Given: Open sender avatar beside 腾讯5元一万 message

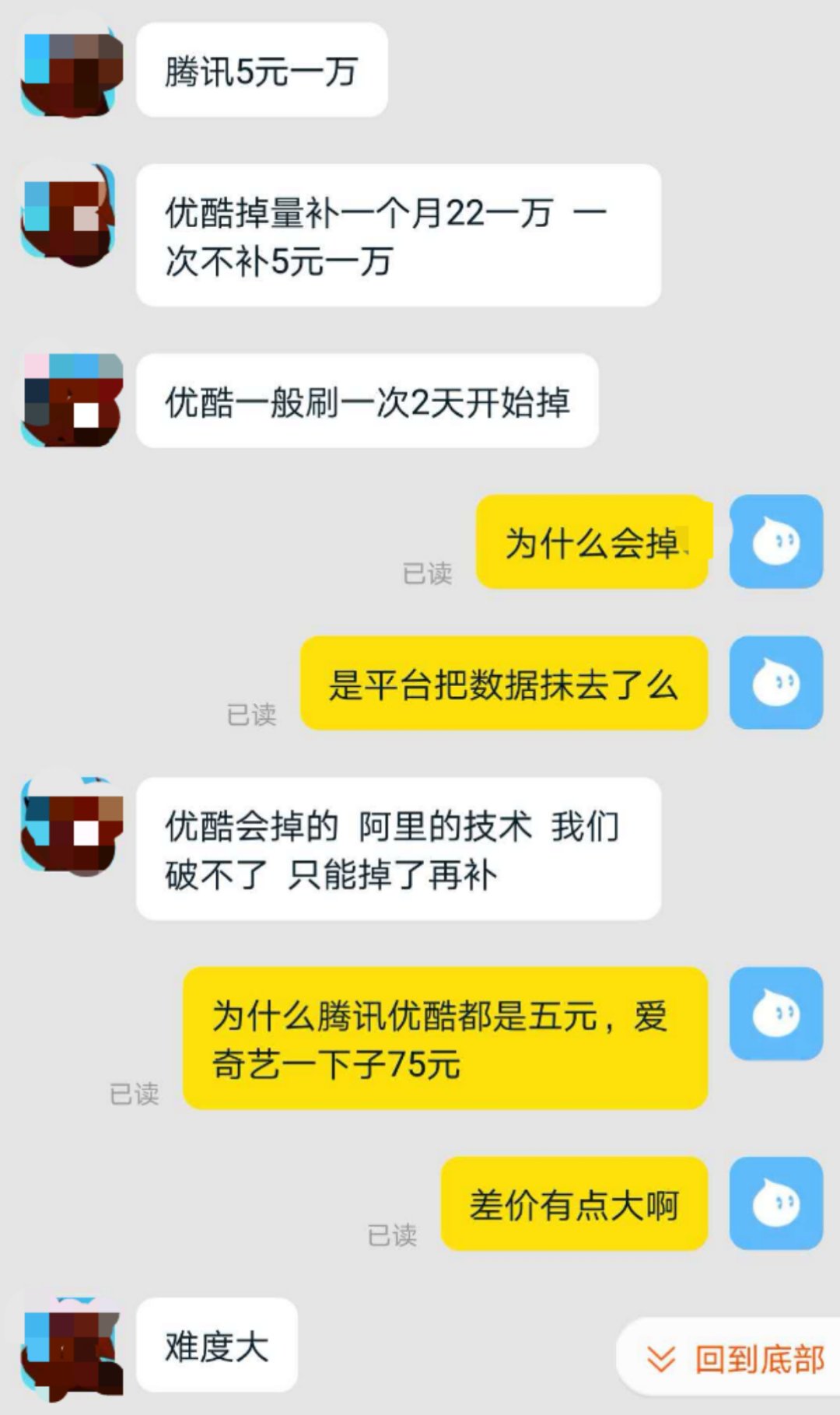Looking at the screenshot, I should pyautogui.click(x=72, y=70).
